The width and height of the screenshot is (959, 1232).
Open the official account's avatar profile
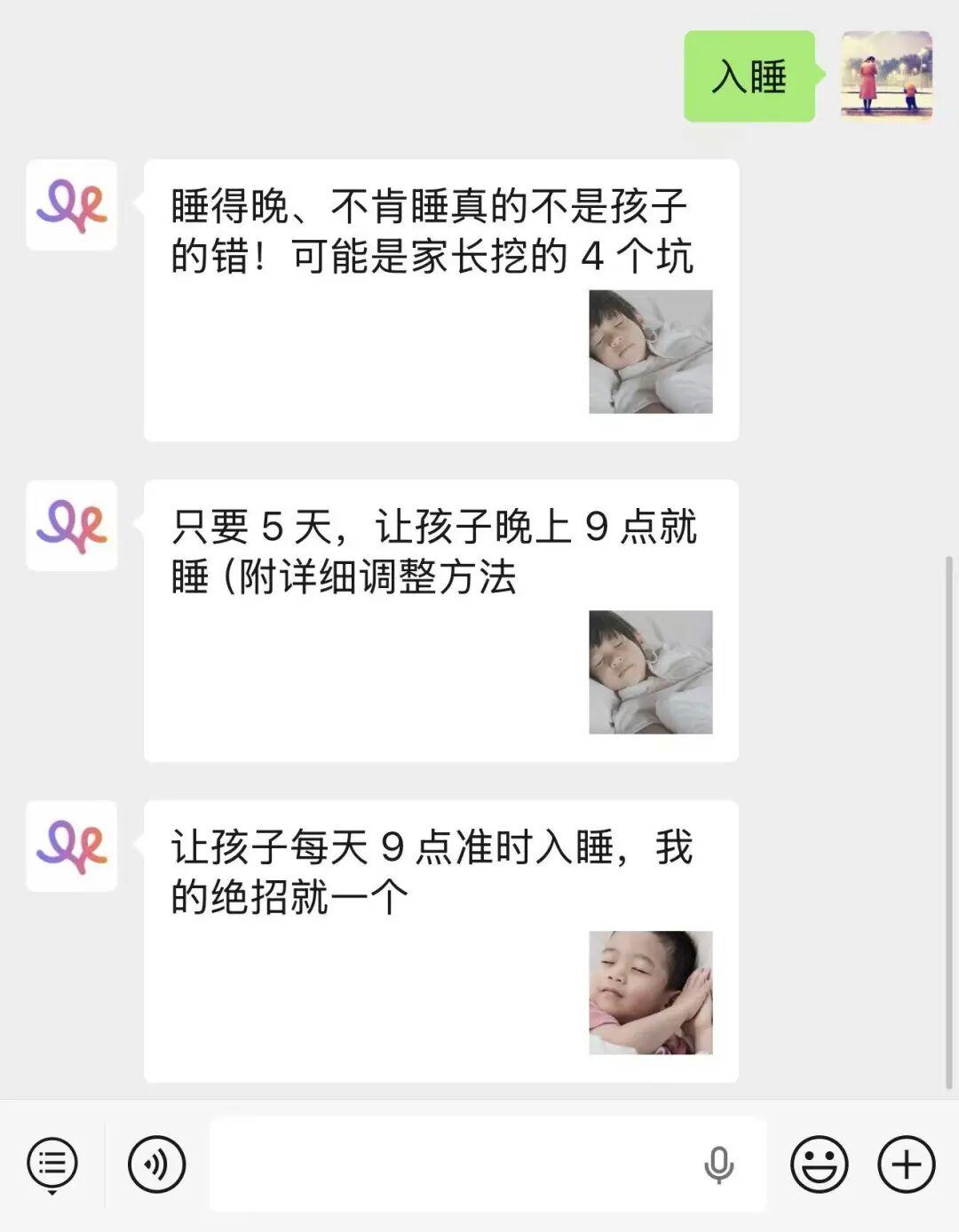point(72,205)
